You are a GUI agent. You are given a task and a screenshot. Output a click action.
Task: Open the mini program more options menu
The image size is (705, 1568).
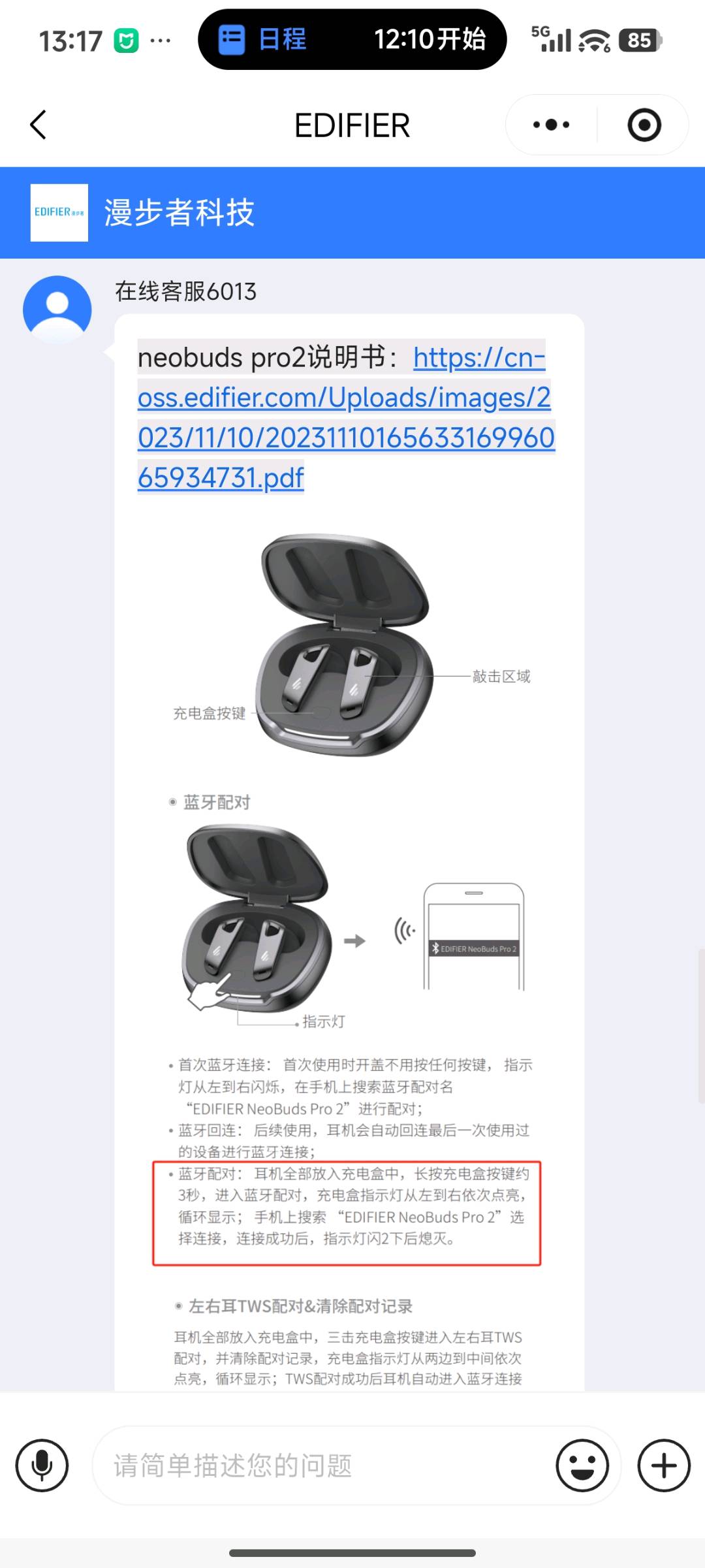552,125
